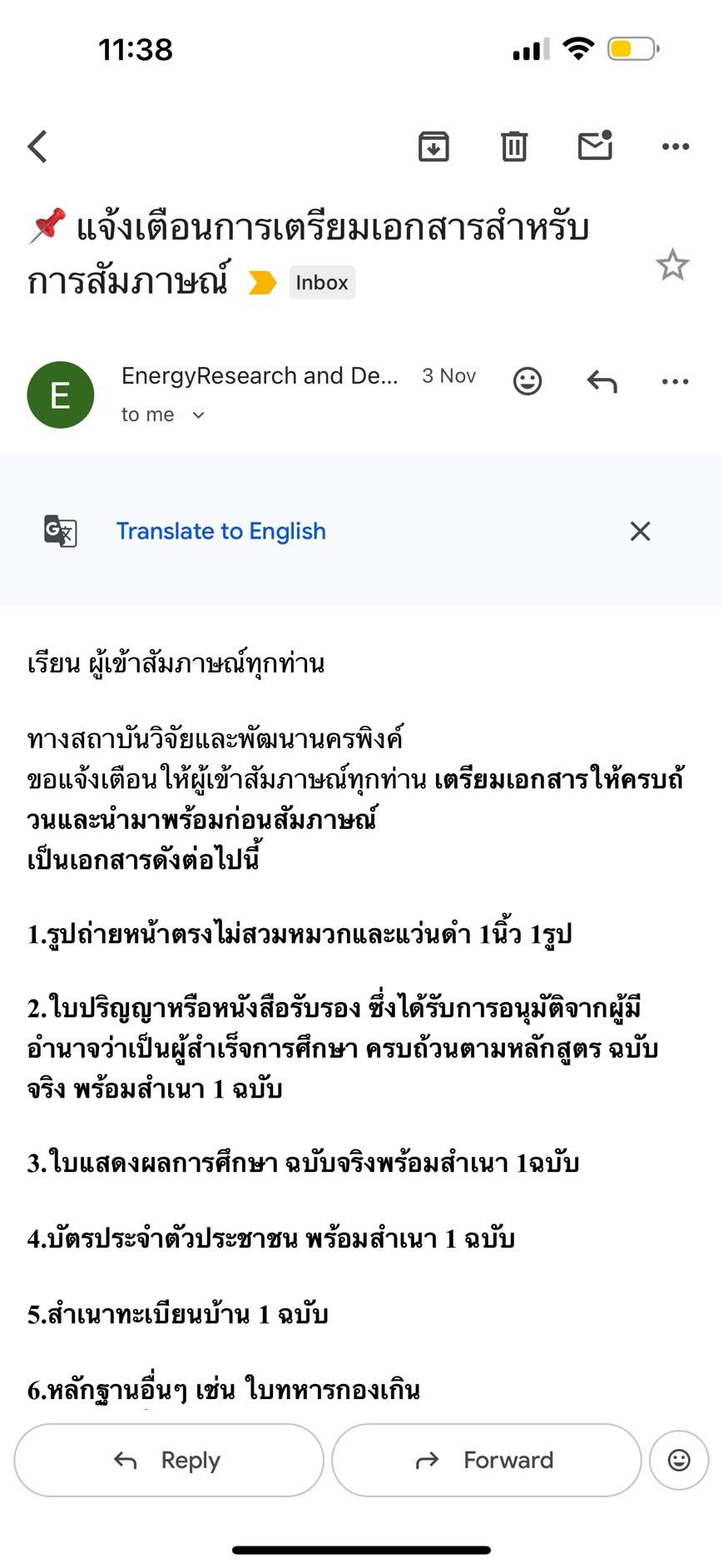Open sender avatar for EnergyResearch

tap(61, 394)
